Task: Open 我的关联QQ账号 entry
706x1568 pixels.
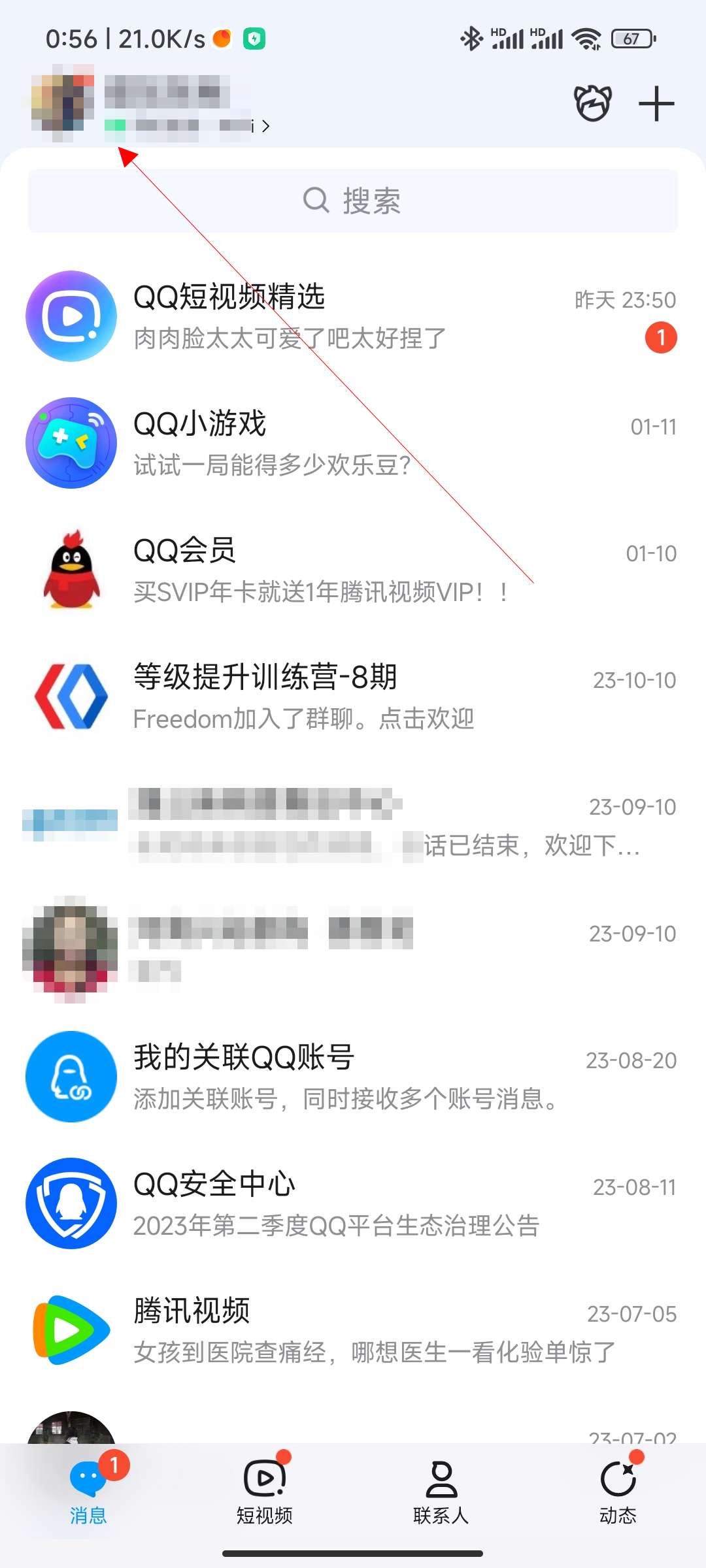Action: [x=353, y=1077]
